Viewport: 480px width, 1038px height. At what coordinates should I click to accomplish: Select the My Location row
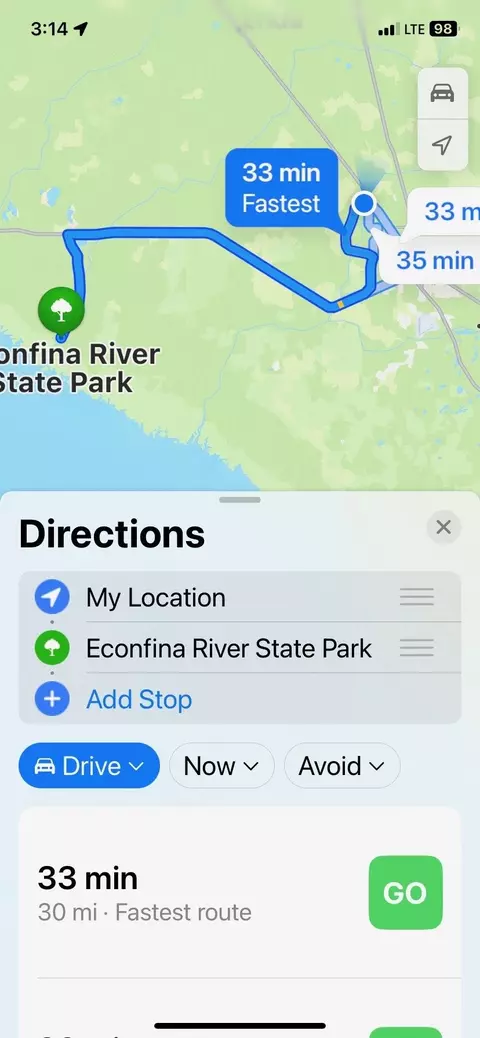coord(240,597)
